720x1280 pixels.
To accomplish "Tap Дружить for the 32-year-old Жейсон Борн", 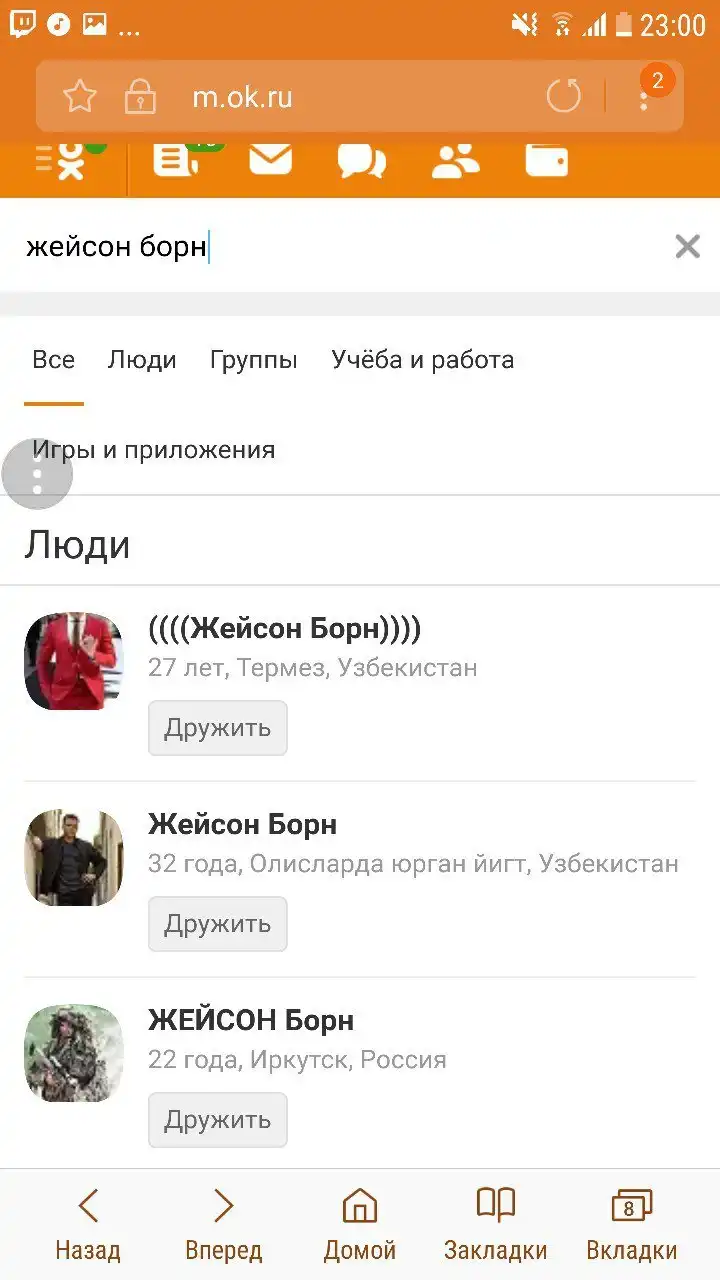I will (218, 924).
